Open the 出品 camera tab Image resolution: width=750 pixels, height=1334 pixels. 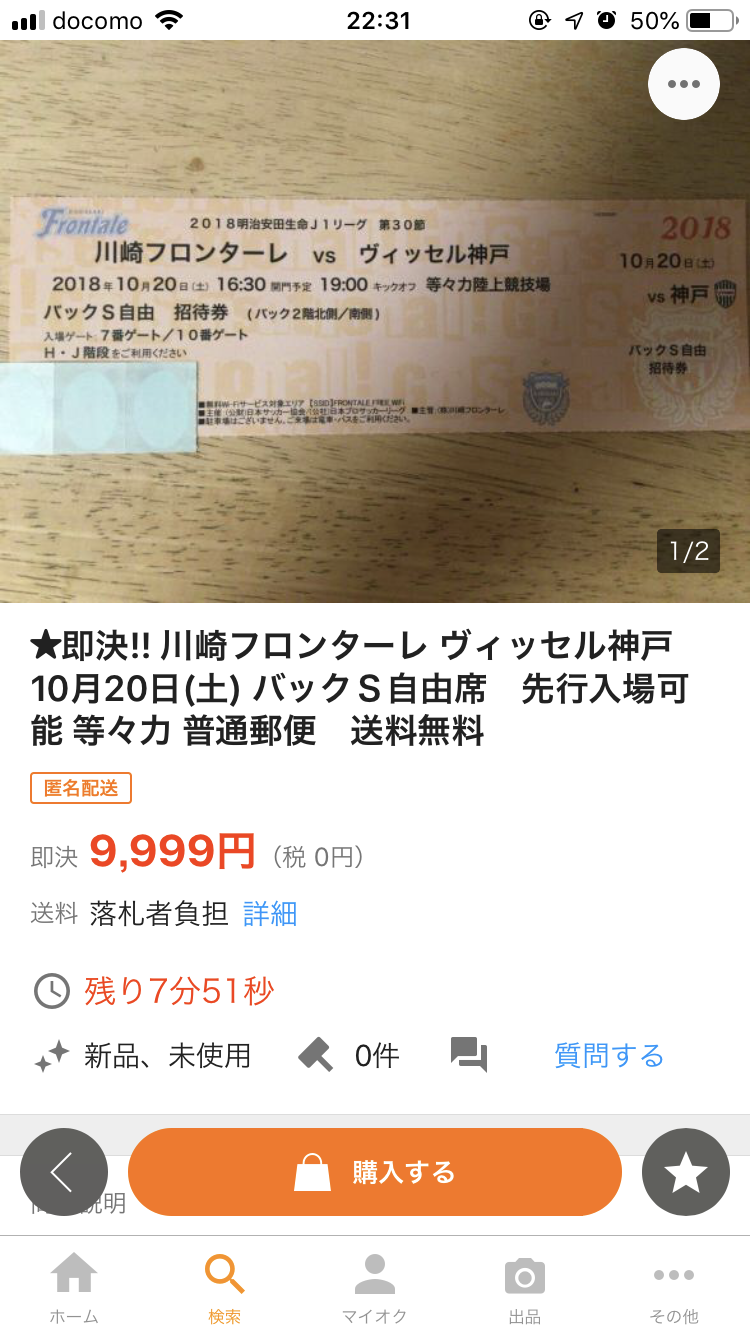[525, 1288]
